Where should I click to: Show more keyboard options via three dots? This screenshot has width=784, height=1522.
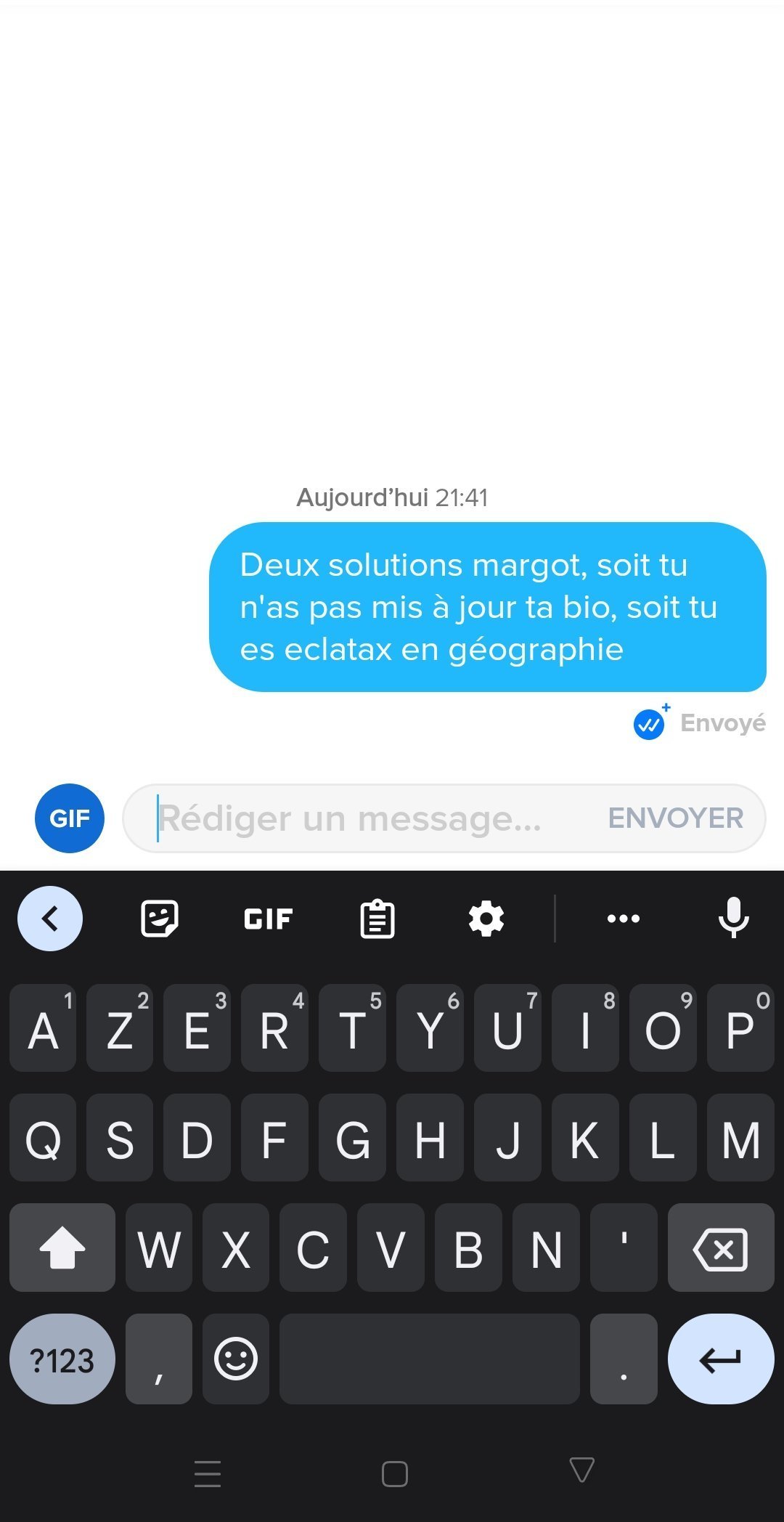tap(624, 919)
